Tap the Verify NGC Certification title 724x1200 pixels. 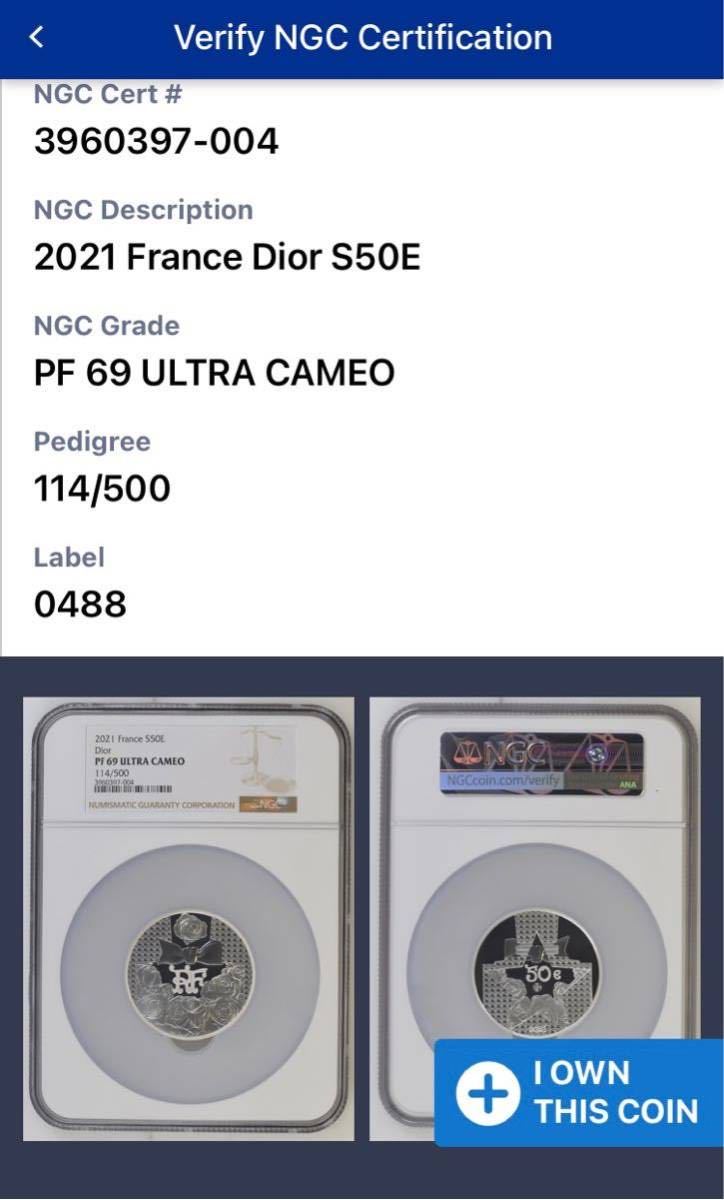click(362, 36)
